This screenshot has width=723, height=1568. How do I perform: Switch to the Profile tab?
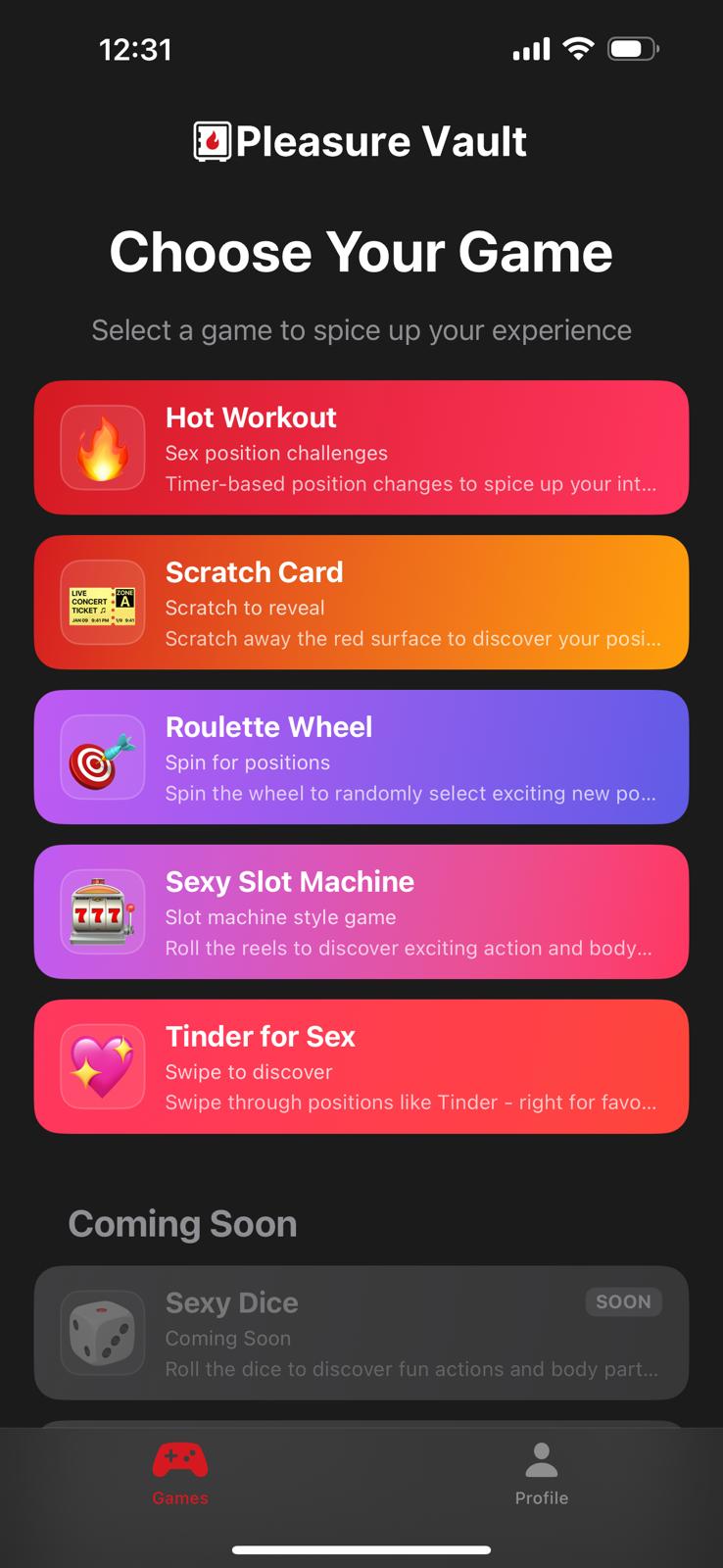(541, 1473)
